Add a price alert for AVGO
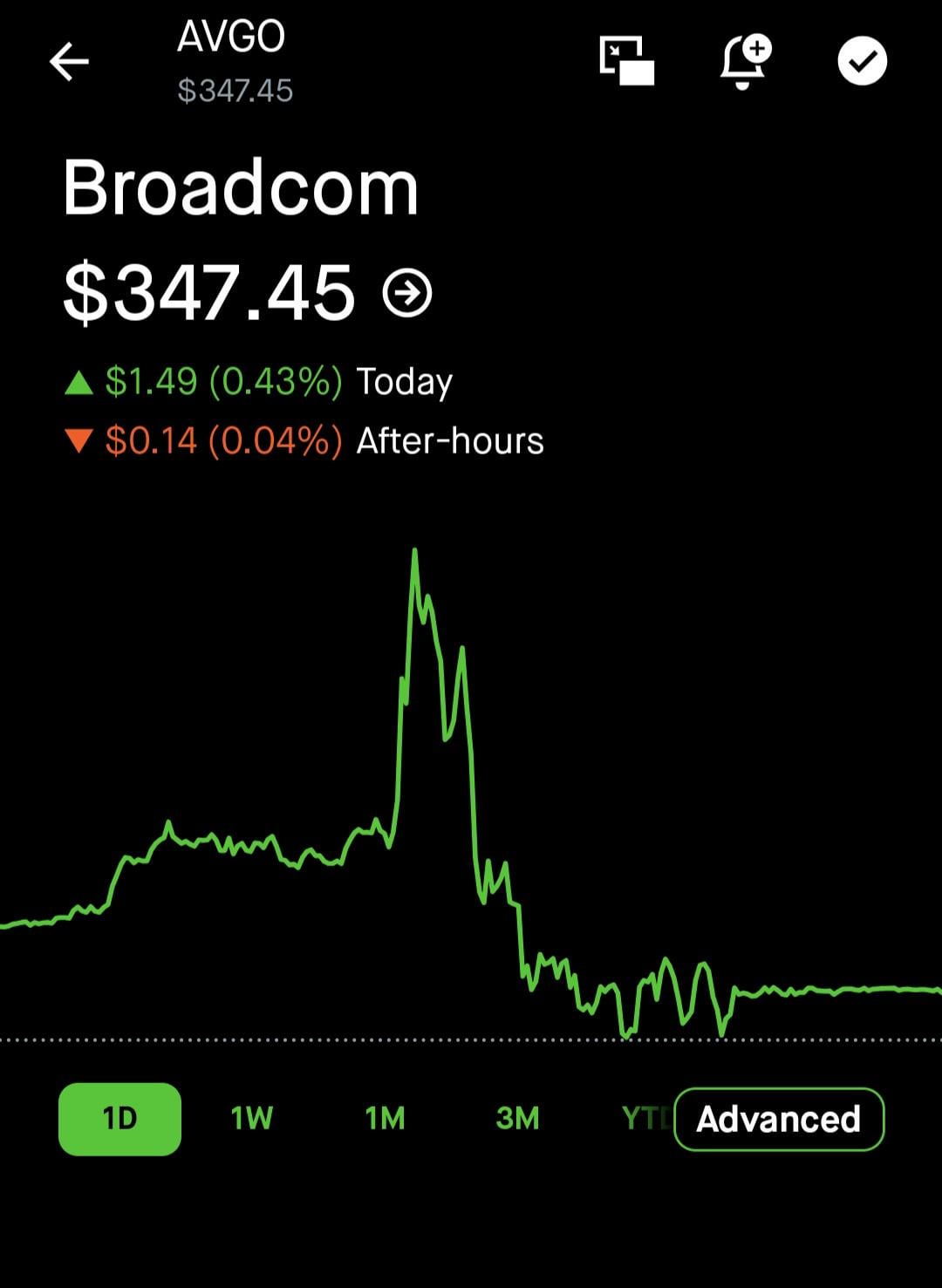 coord(744,61)
